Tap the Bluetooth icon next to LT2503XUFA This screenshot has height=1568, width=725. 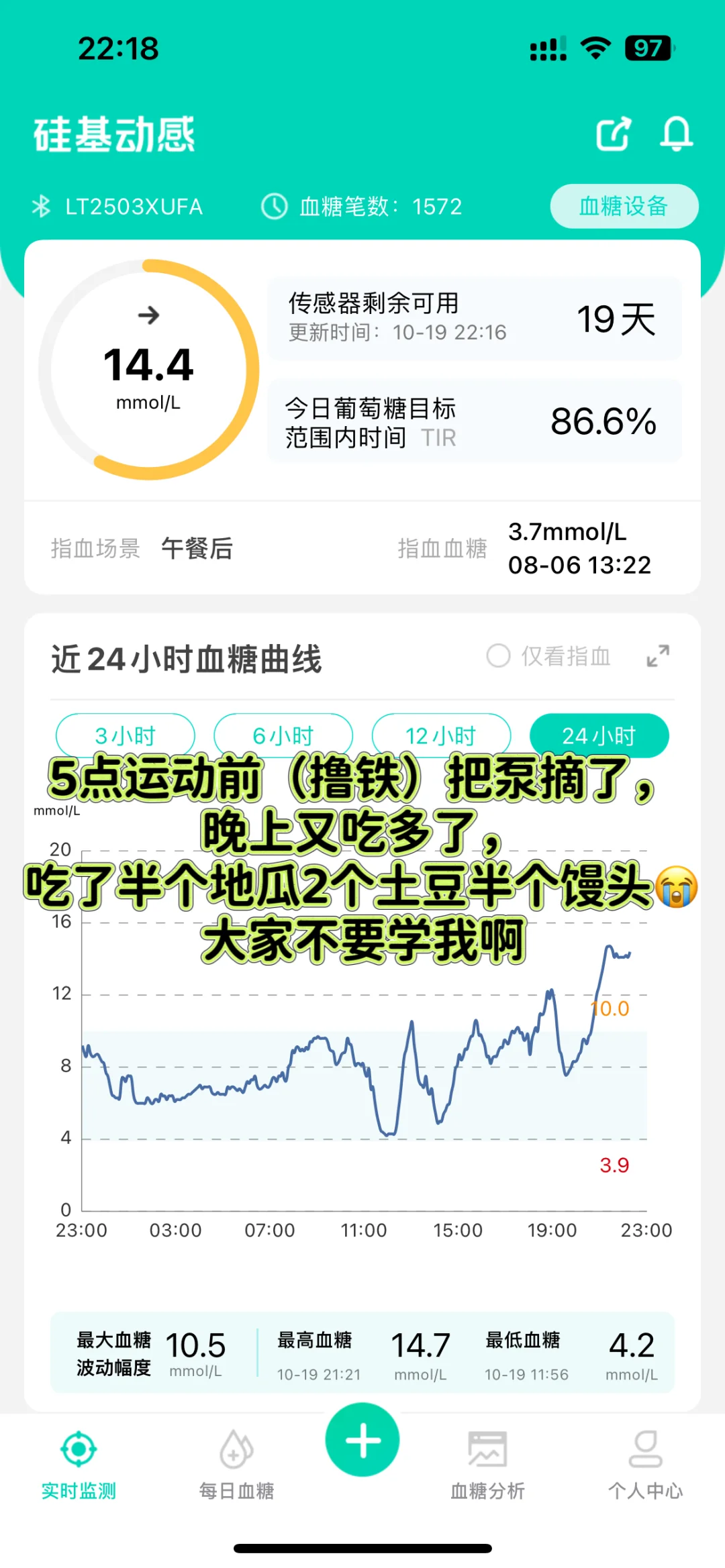(42, 207)
